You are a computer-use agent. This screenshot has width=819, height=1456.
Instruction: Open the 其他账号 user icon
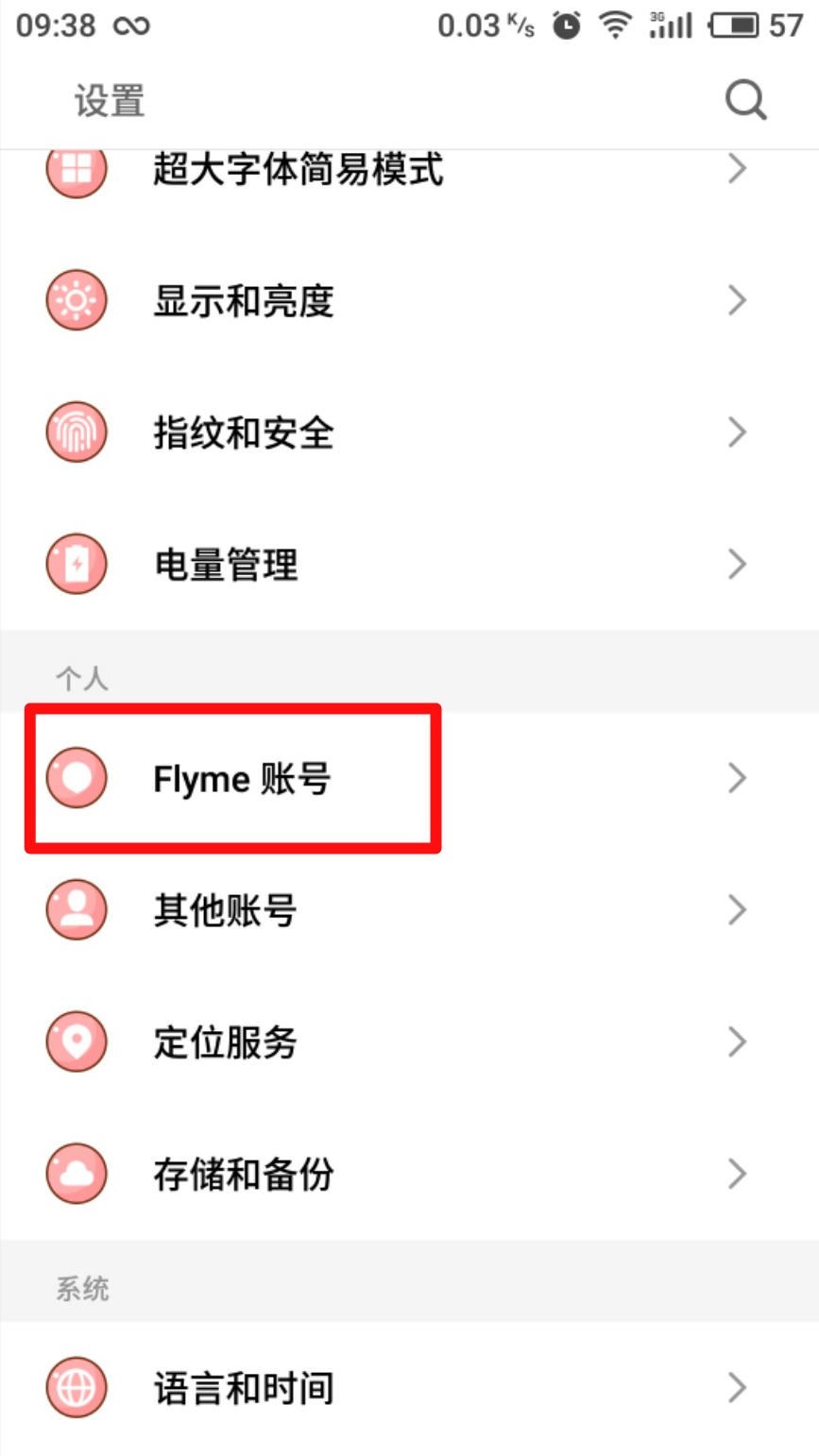click(x=77, y=909)
